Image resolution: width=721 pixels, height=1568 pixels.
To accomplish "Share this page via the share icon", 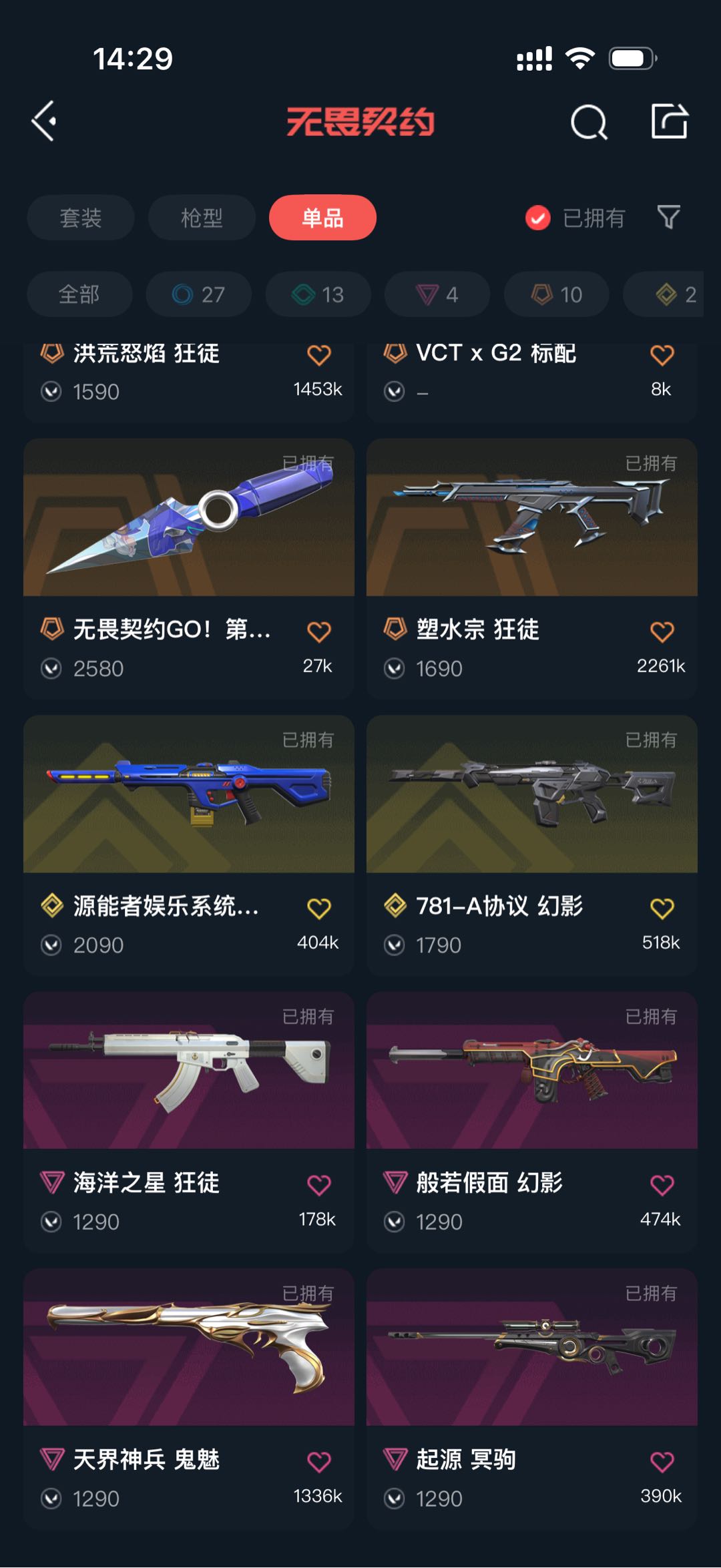I will pyautogui.click(x=669, y=121).
